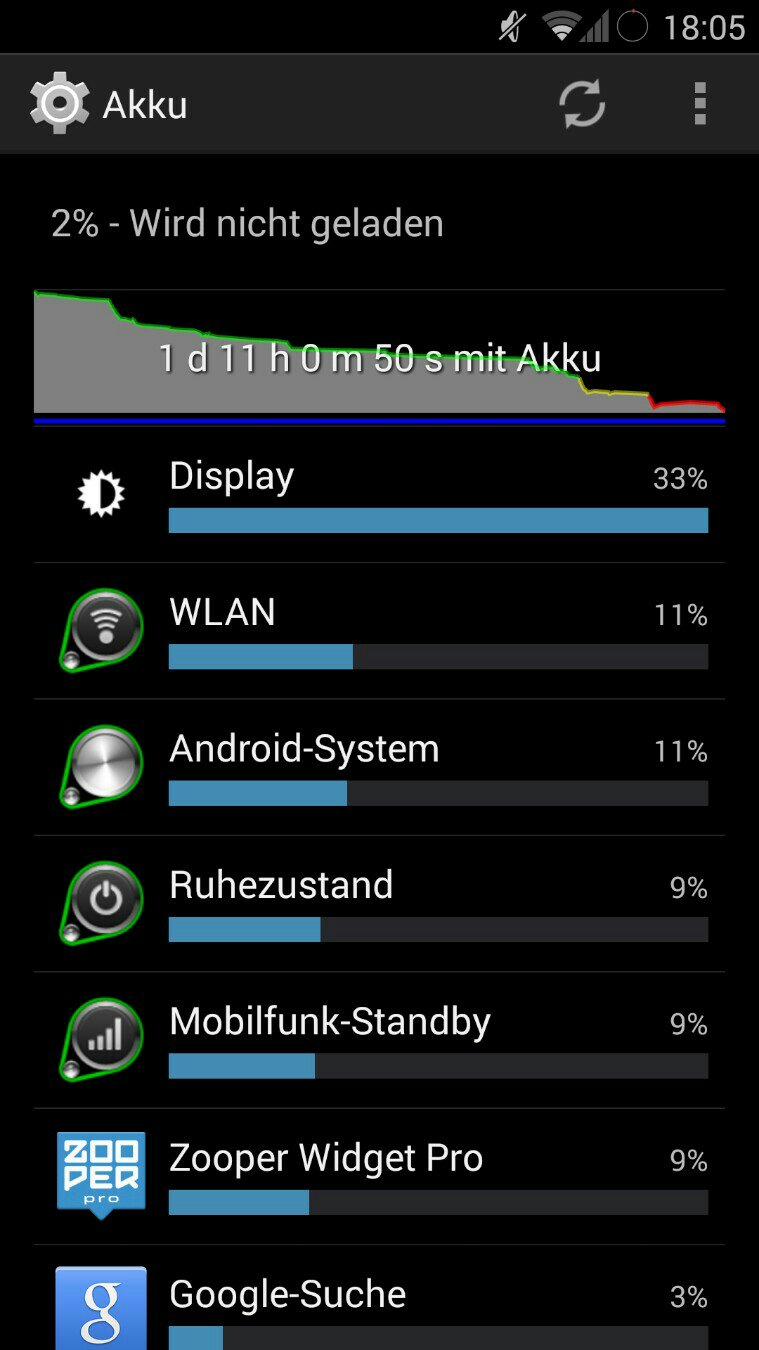The height and width of the screenshot is (1350, 759).
Task: Open the overflow menu
Action: coord(700,104)
